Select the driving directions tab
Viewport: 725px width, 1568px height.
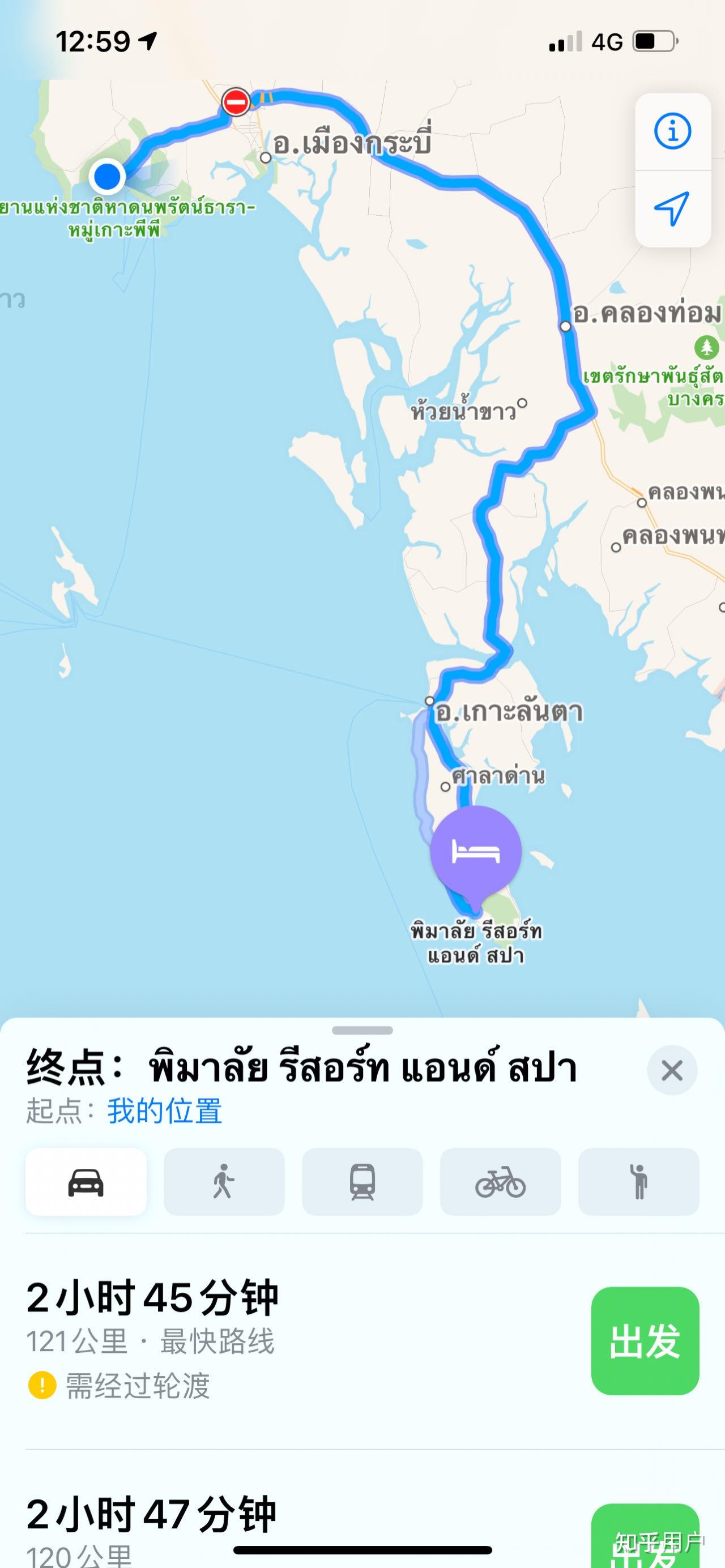[86, 1181]
